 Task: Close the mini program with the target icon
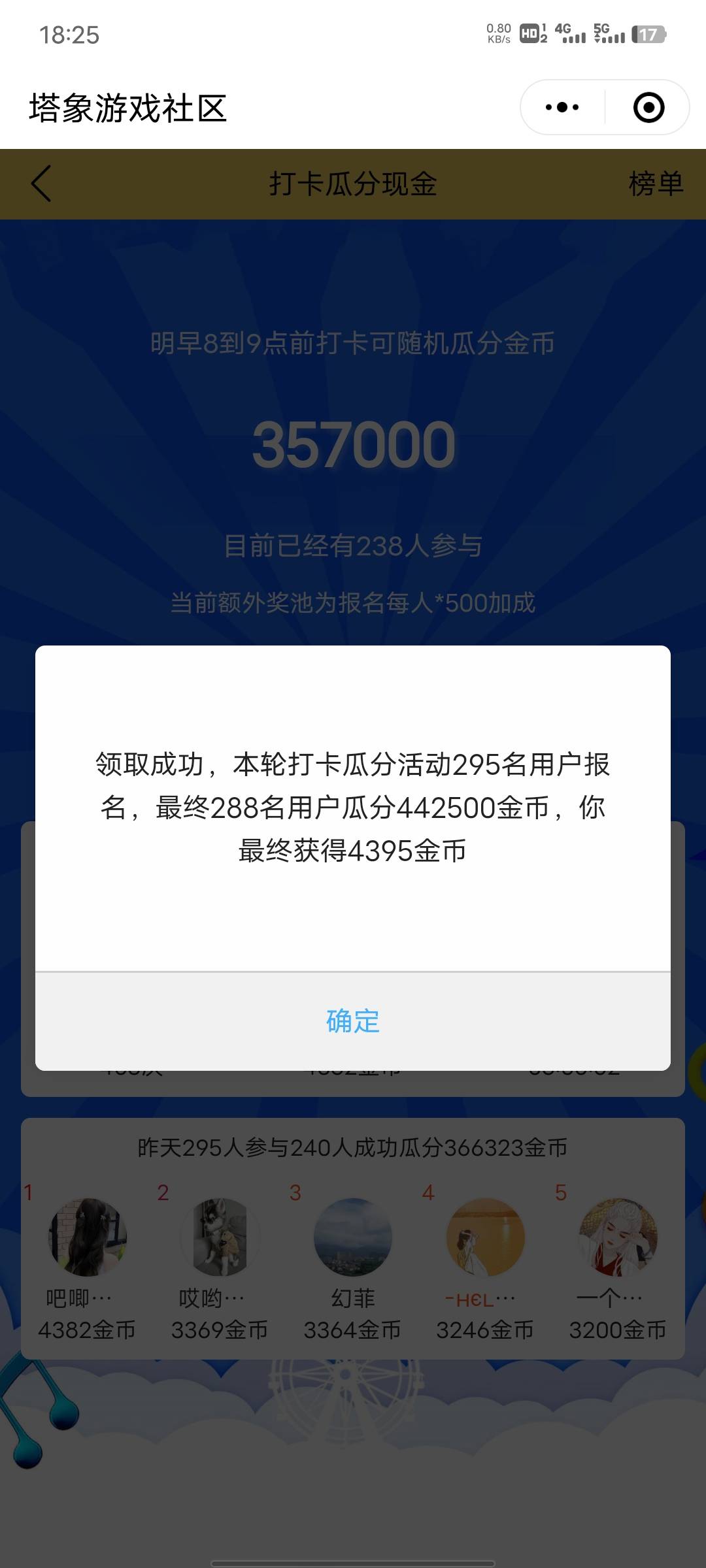[x=648, y=107]
